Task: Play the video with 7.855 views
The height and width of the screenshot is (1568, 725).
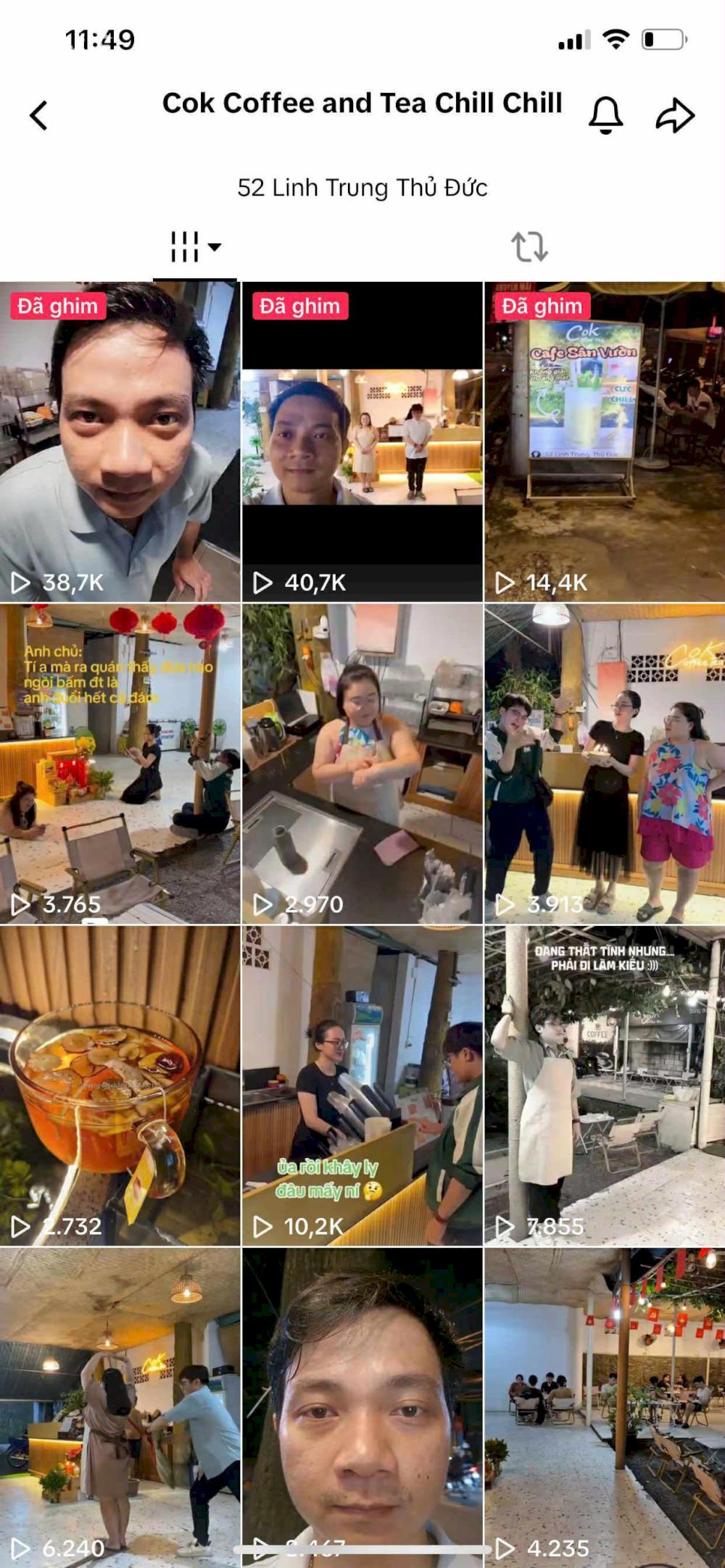Action: pyautogui.click(x=604, y=1085)
